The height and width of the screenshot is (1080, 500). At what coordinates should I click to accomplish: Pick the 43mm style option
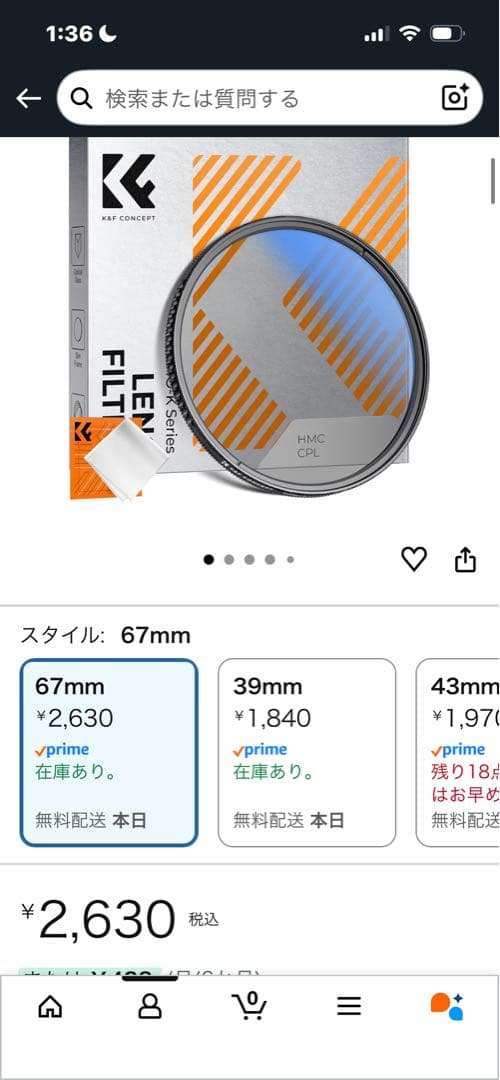click(458, 753)
